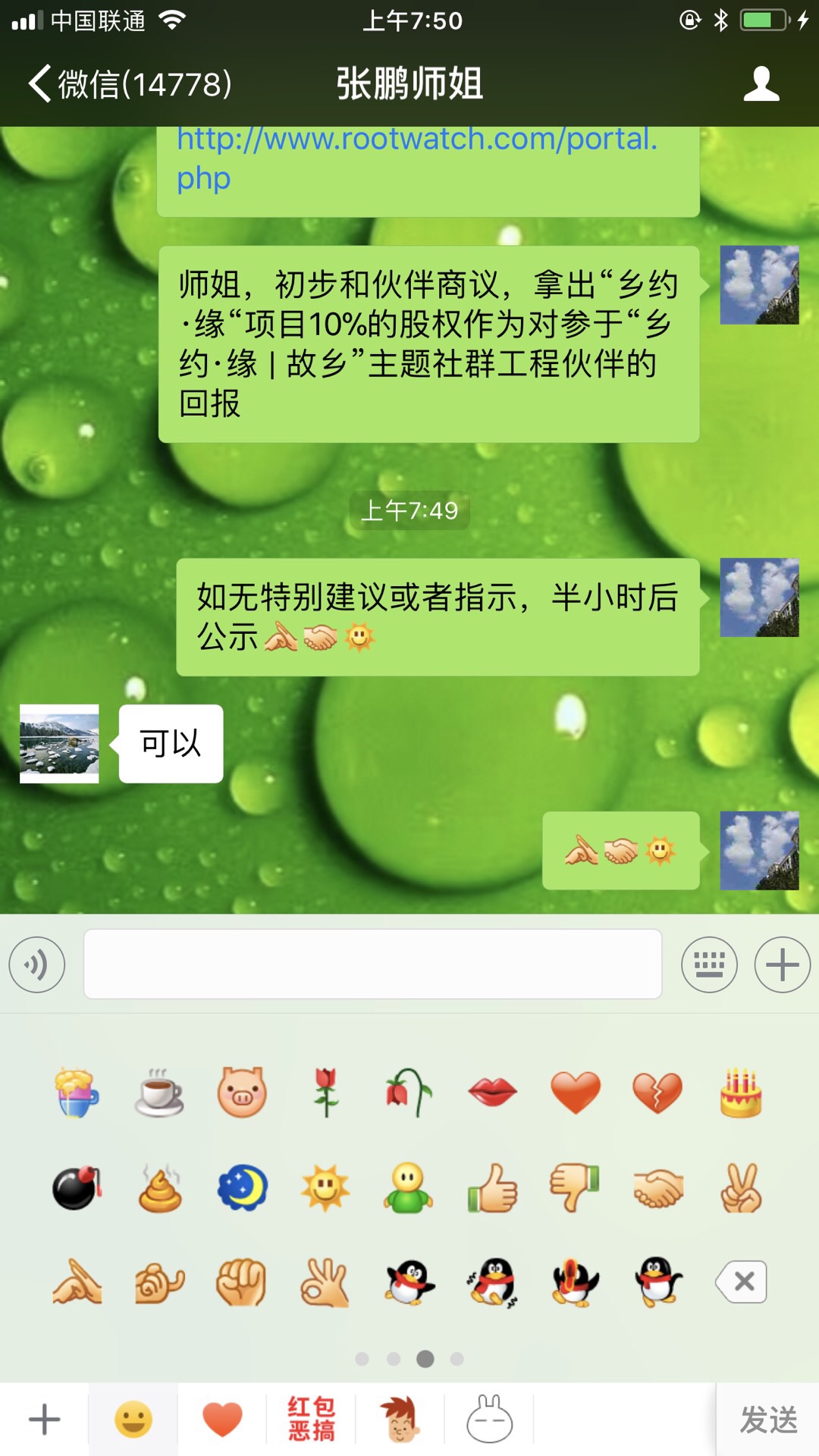The width and height of the screenshot is (819, 1456).
Task: Focus the message text field
Action: tap(372, 965)
